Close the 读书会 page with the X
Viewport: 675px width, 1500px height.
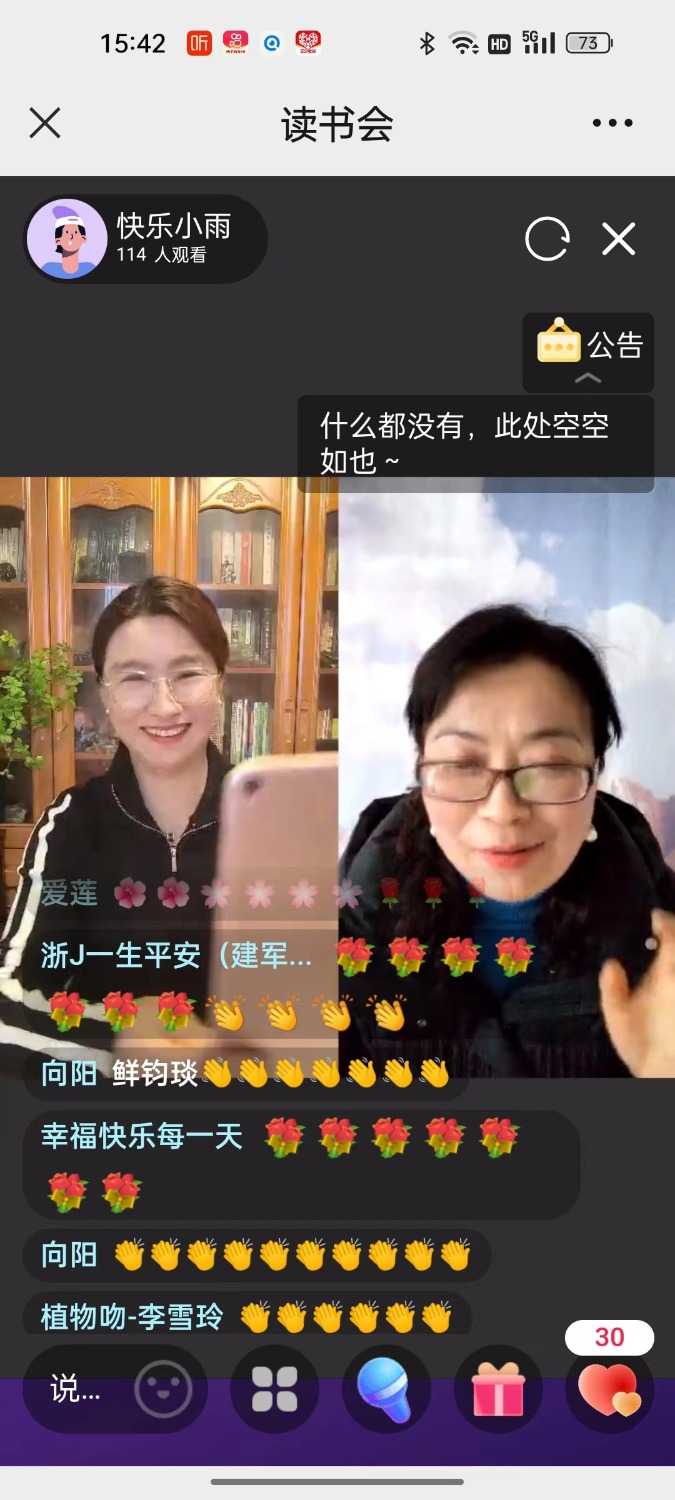(x=45, y=123)
